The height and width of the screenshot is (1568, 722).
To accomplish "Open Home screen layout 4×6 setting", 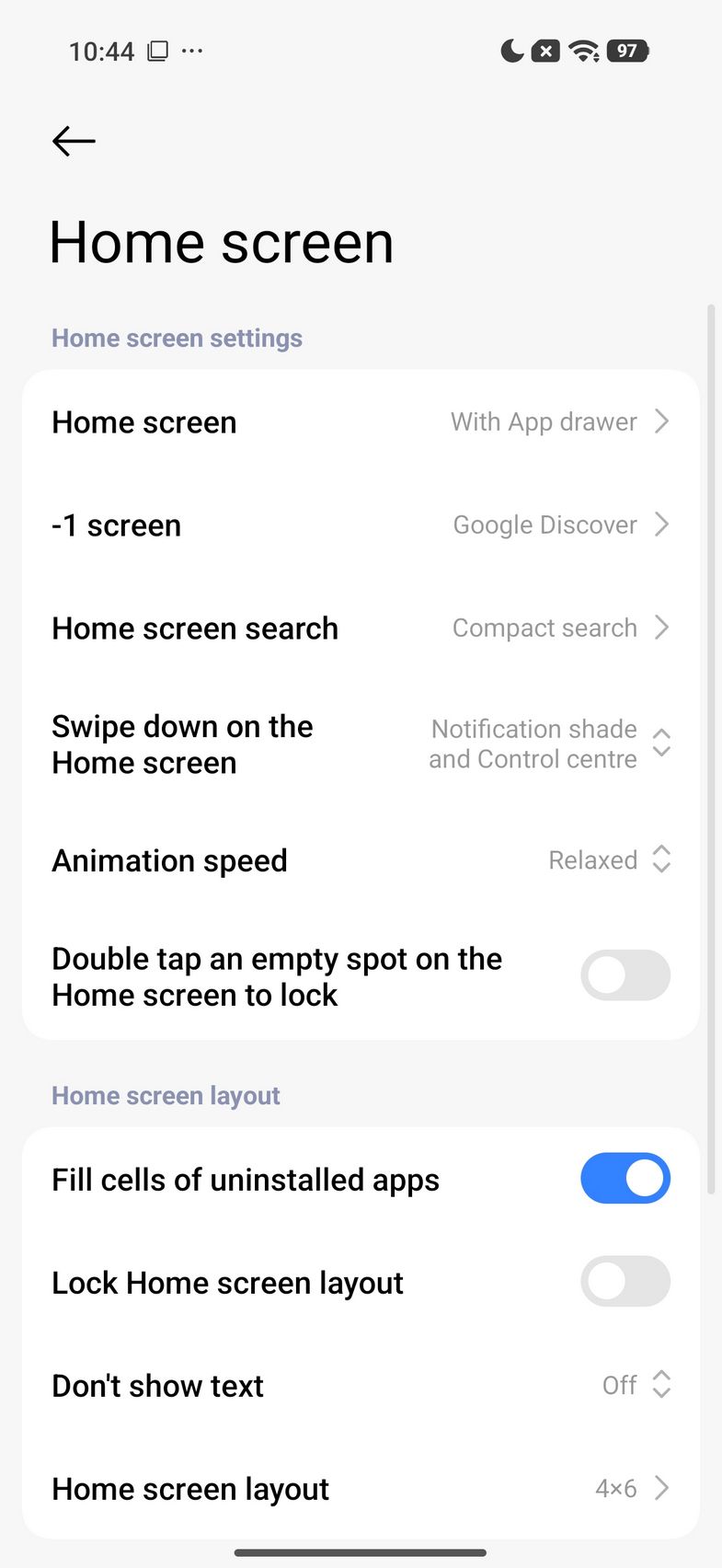I will point(361,1488).
